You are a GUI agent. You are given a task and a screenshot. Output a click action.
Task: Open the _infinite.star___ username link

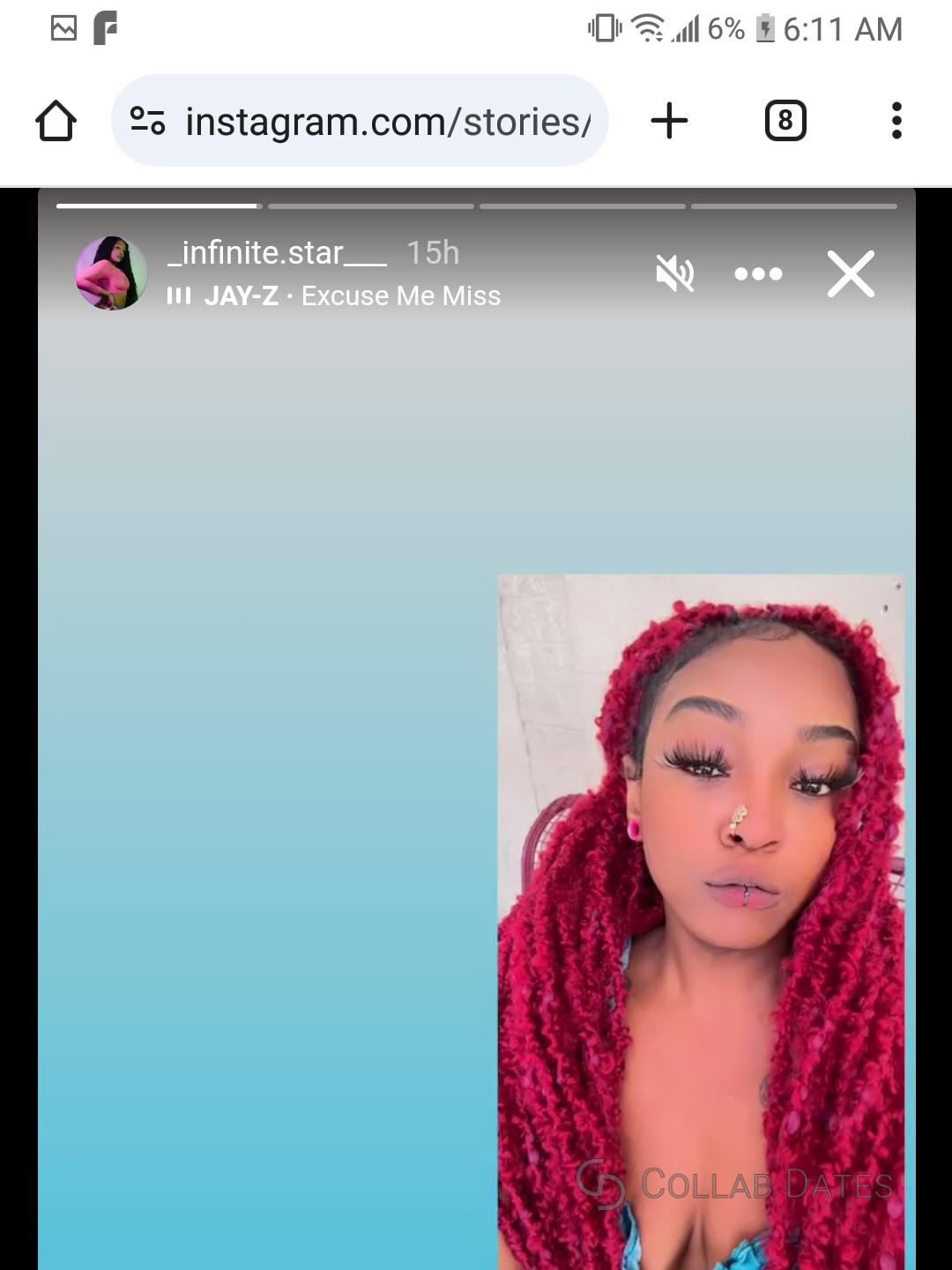click(x=277, y=253)
